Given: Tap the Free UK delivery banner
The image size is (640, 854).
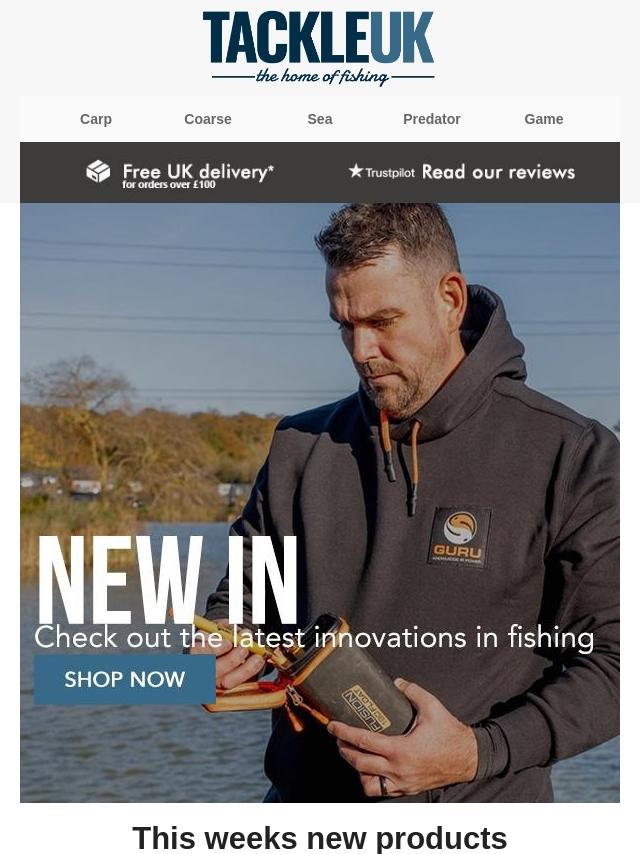Looking at the screenshot, I should (180, 173).
